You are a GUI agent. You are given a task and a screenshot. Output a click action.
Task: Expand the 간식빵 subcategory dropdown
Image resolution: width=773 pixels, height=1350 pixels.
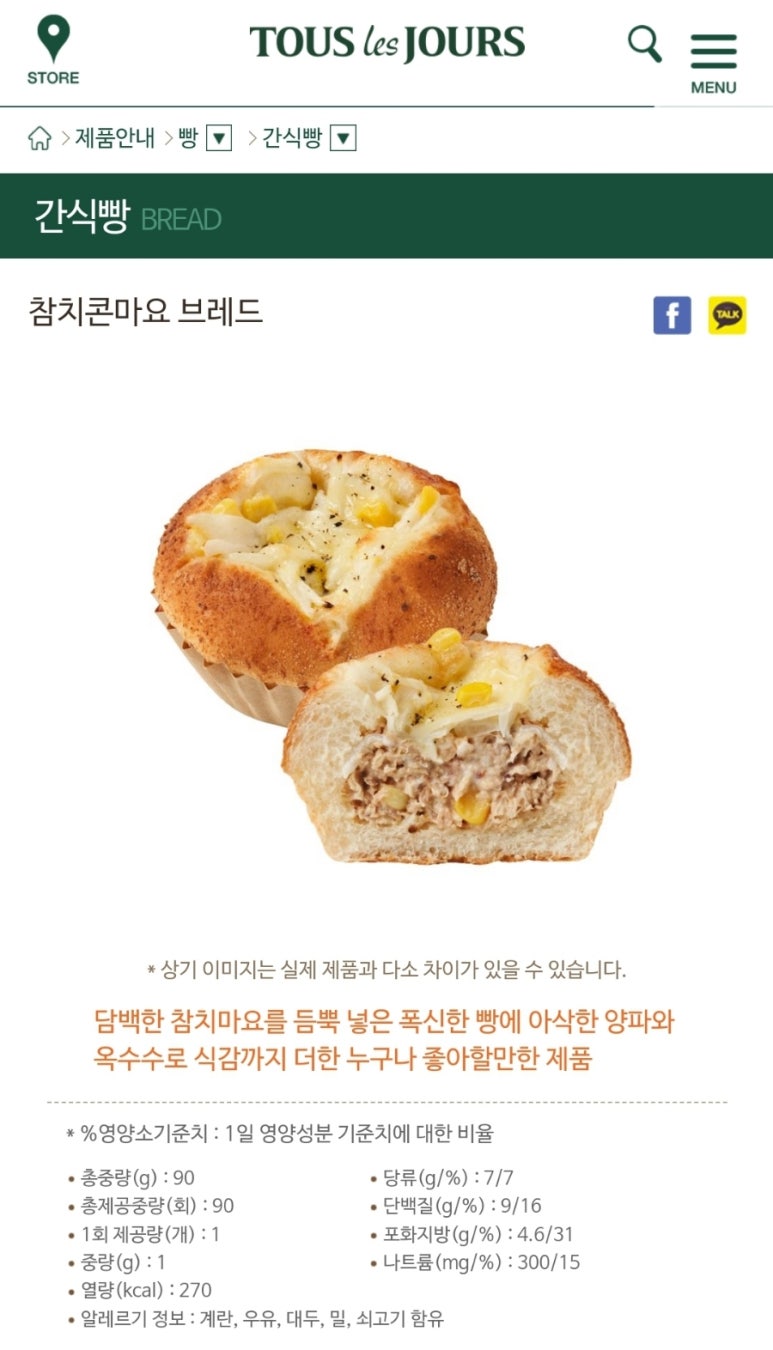343,138
